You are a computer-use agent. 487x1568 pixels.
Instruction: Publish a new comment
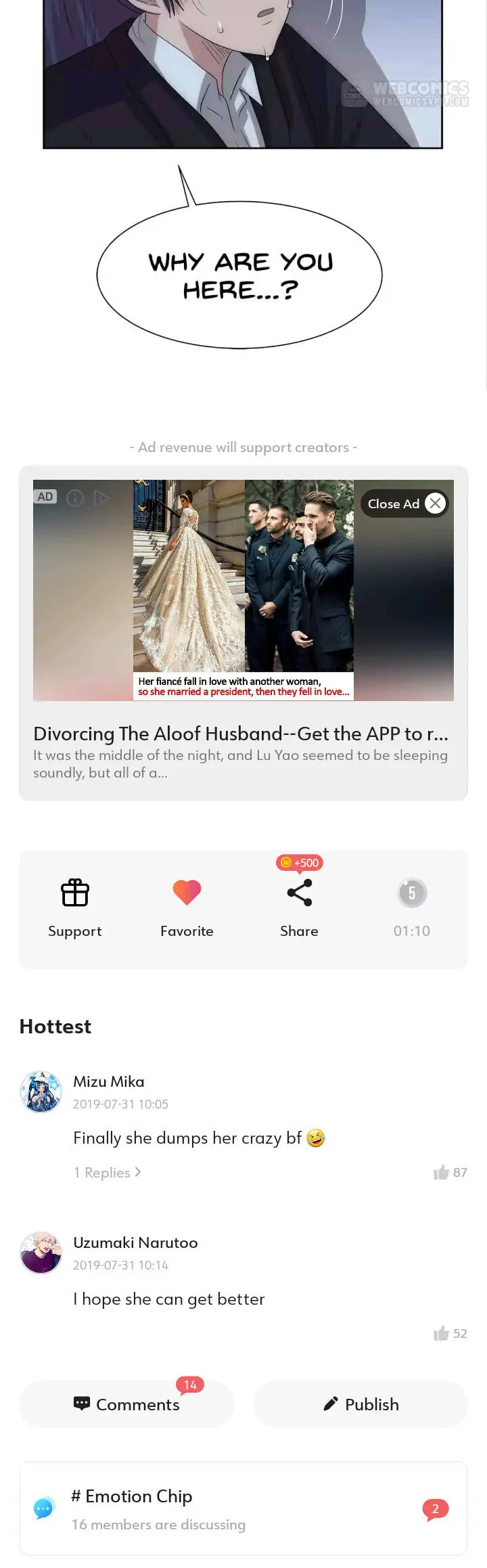pyautogui.click(x=361, y=1404)
